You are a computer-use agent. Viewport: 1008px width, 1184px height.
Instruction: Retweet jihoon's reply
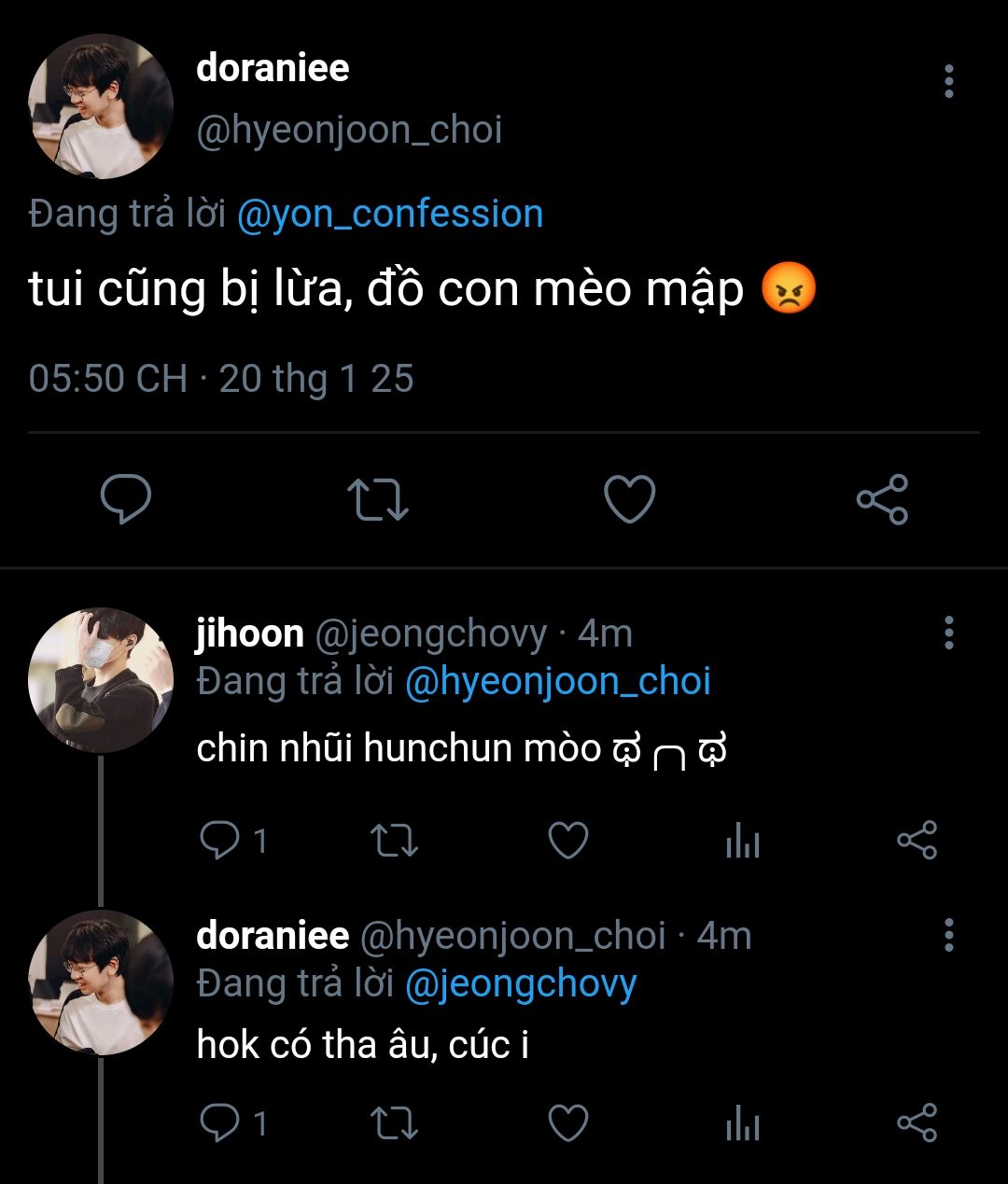point(394,841)
